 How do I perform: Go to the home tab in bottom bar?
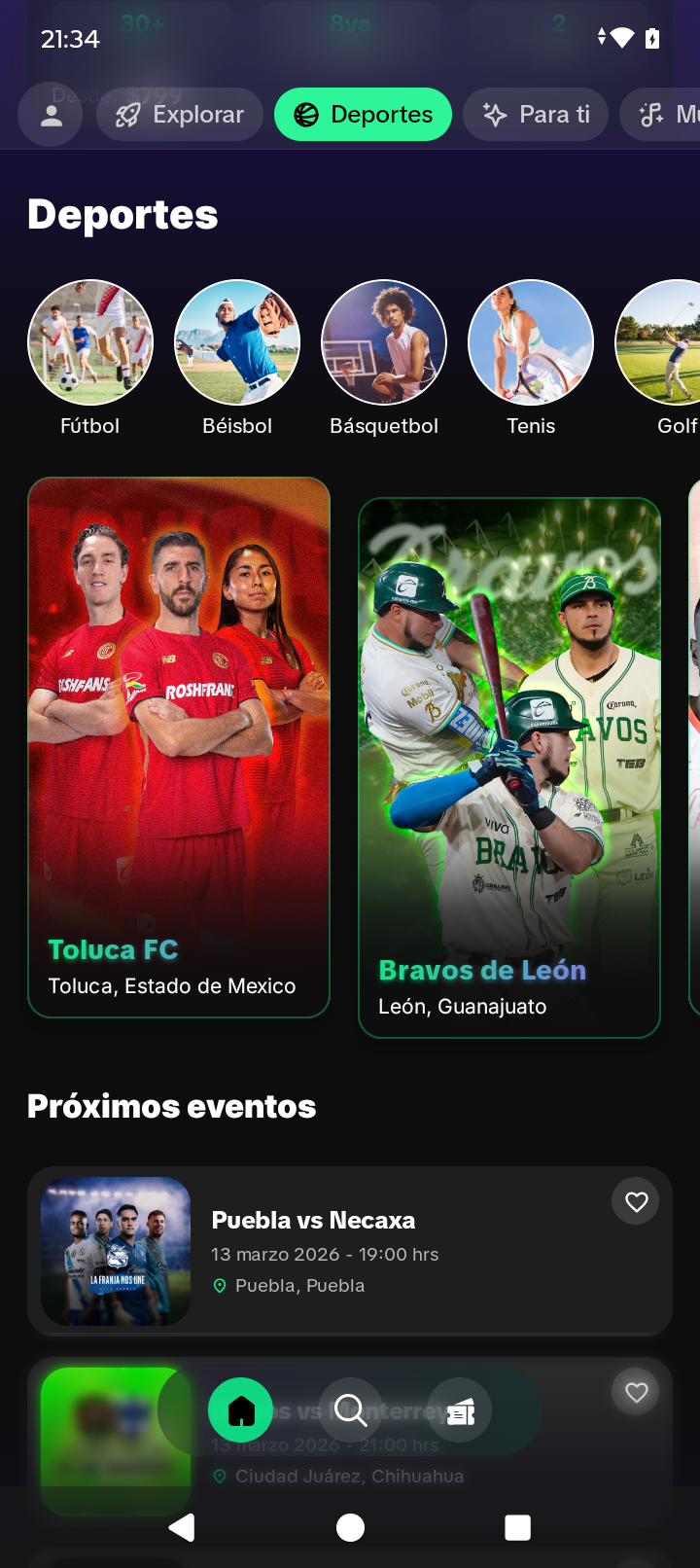(241, 1410)
